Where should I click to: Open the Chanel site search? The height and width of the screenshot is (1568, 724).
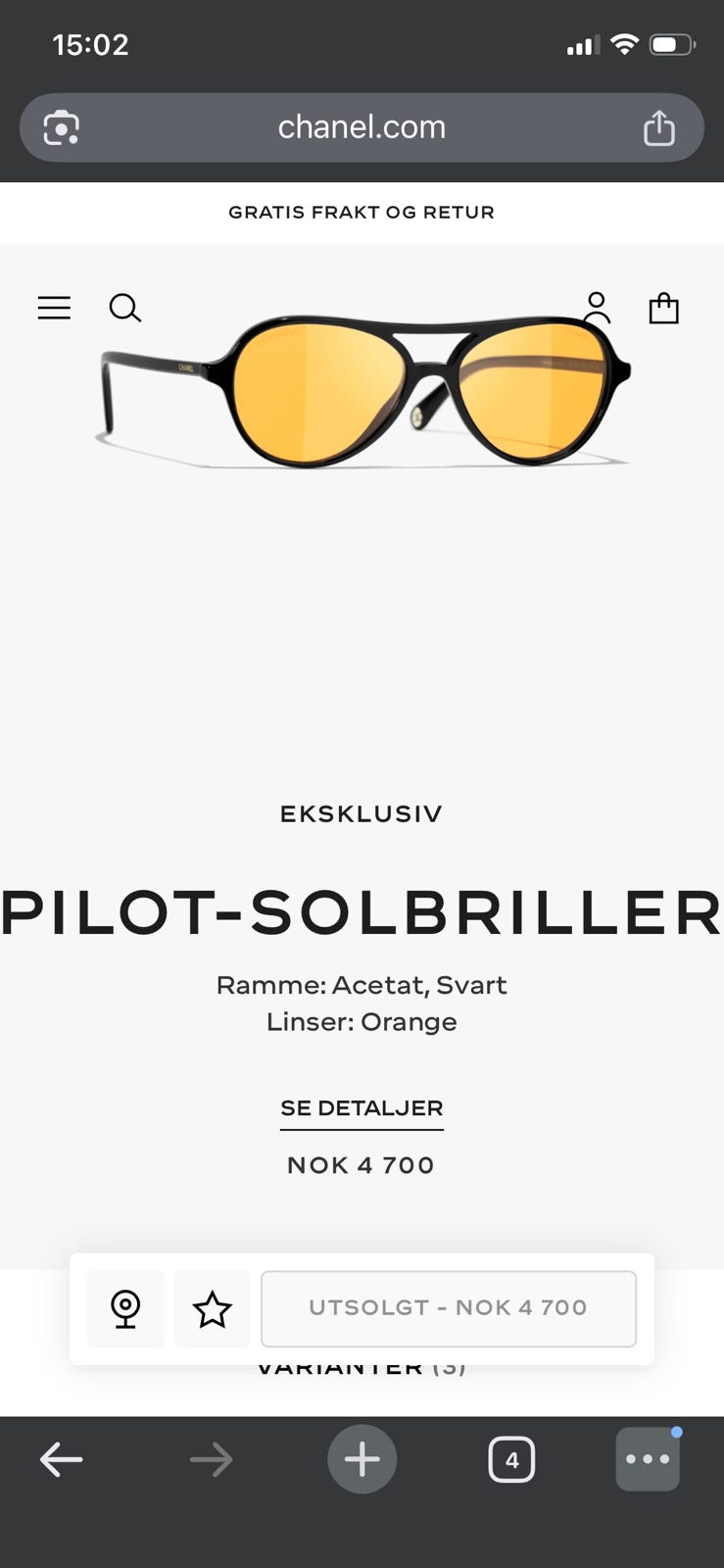coord(125,308)
